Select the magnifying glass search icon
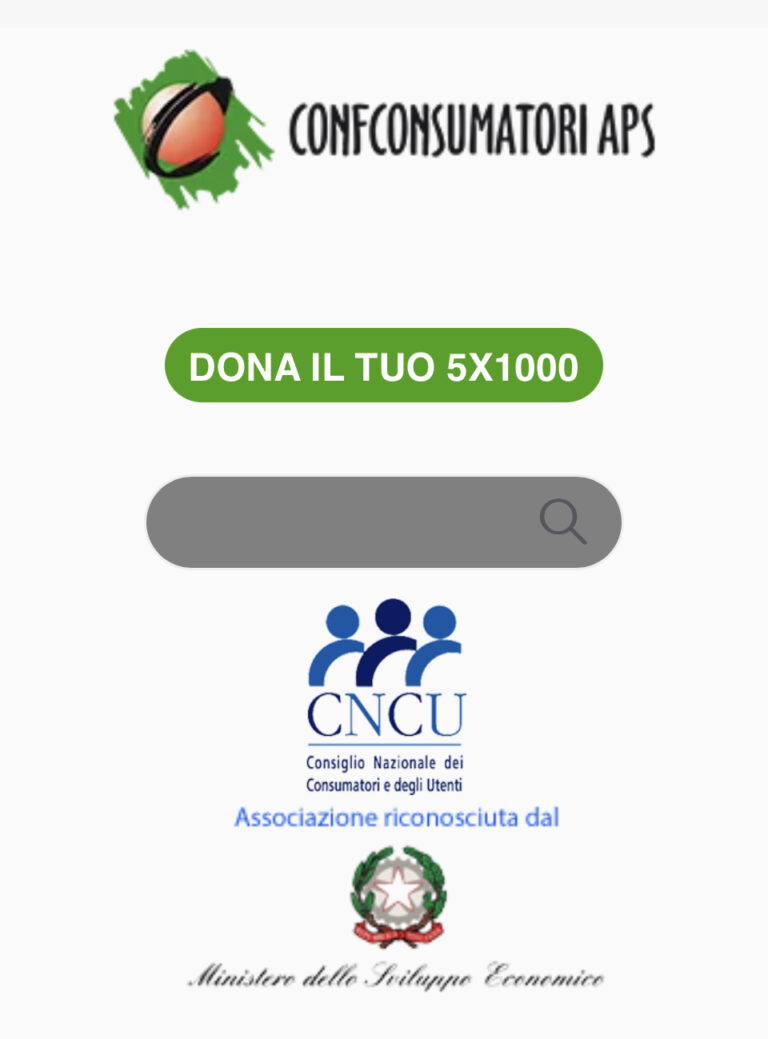 click(564, 521)
